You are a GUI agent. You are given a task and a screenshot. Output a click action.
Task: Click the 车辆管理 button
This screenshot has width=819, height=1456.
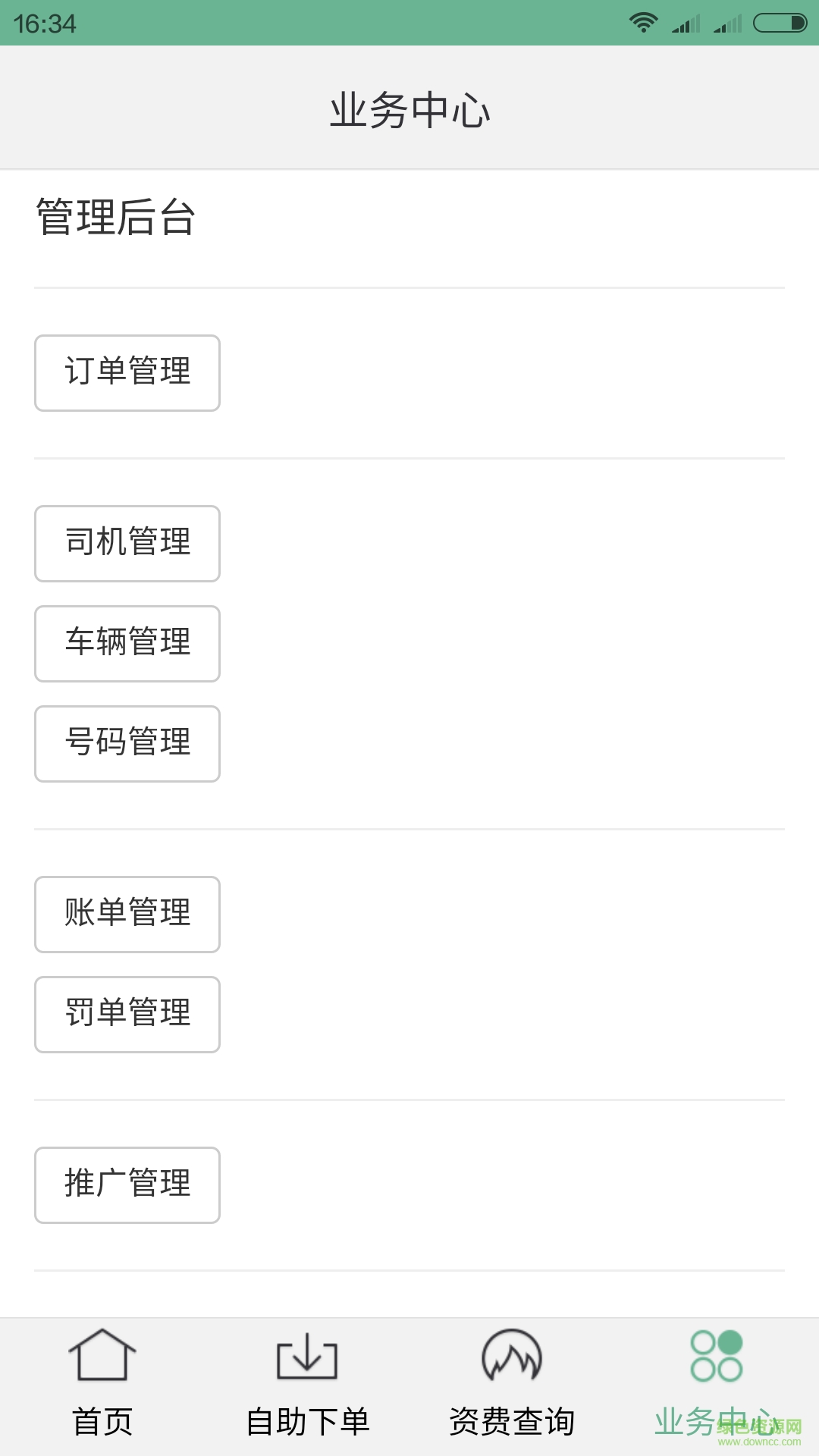[x=127, y=643]
